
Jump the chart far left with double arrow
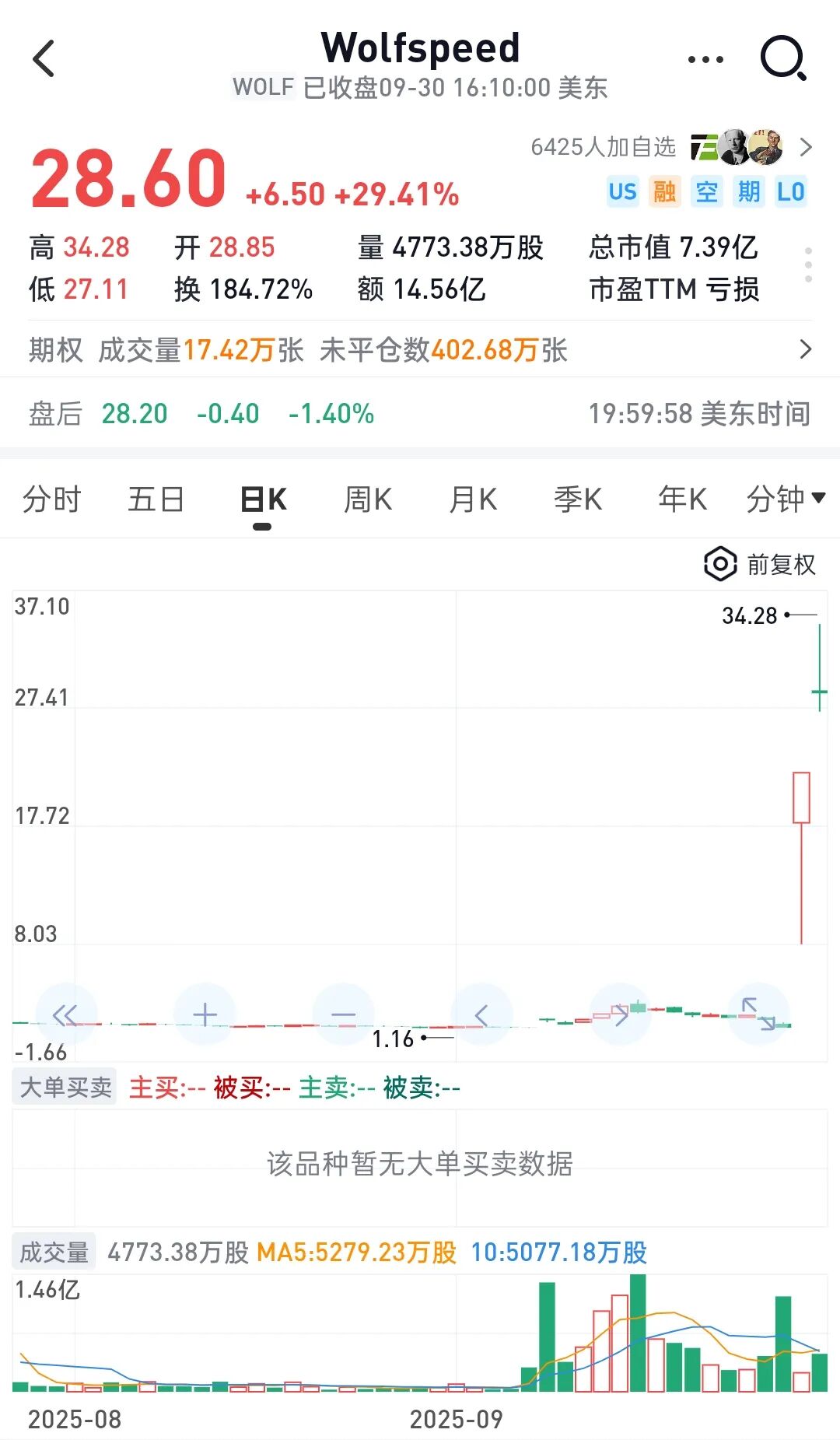66,1014
